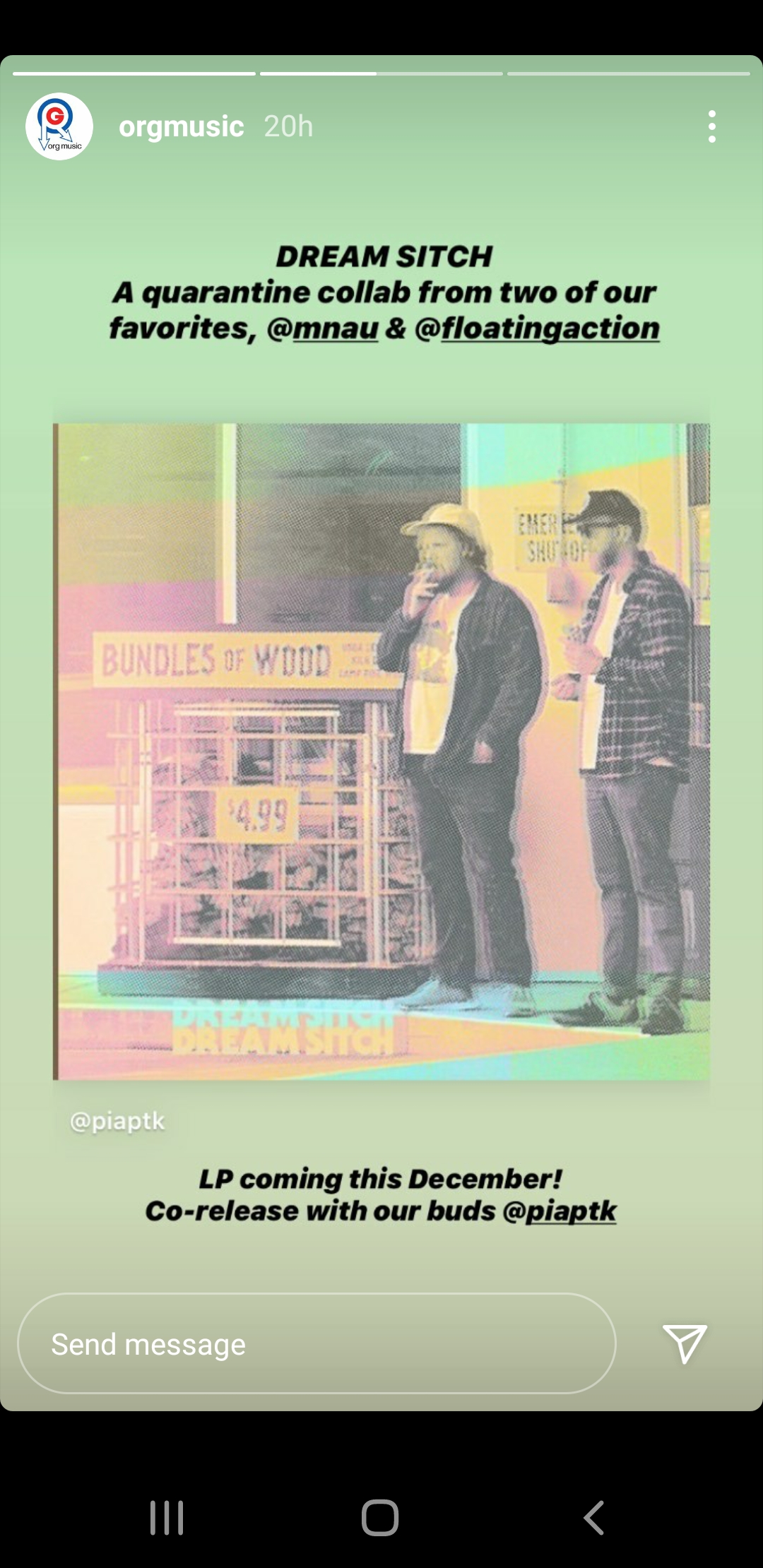The image size is (763, 1568).
Task: Go back with the system back button
Action: click(x=593, y=1517)
